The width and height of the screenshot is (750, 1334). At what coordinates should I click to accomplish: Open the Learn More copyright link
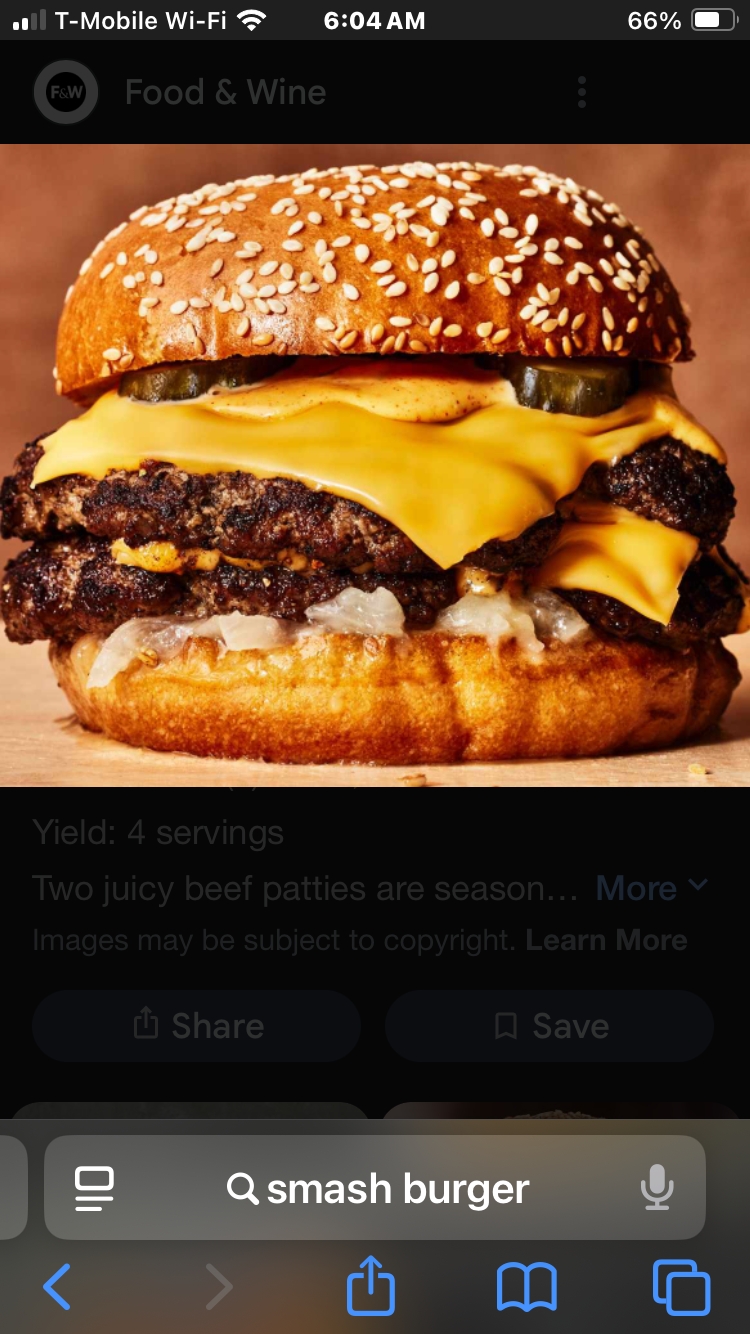[x=606, y=940]
